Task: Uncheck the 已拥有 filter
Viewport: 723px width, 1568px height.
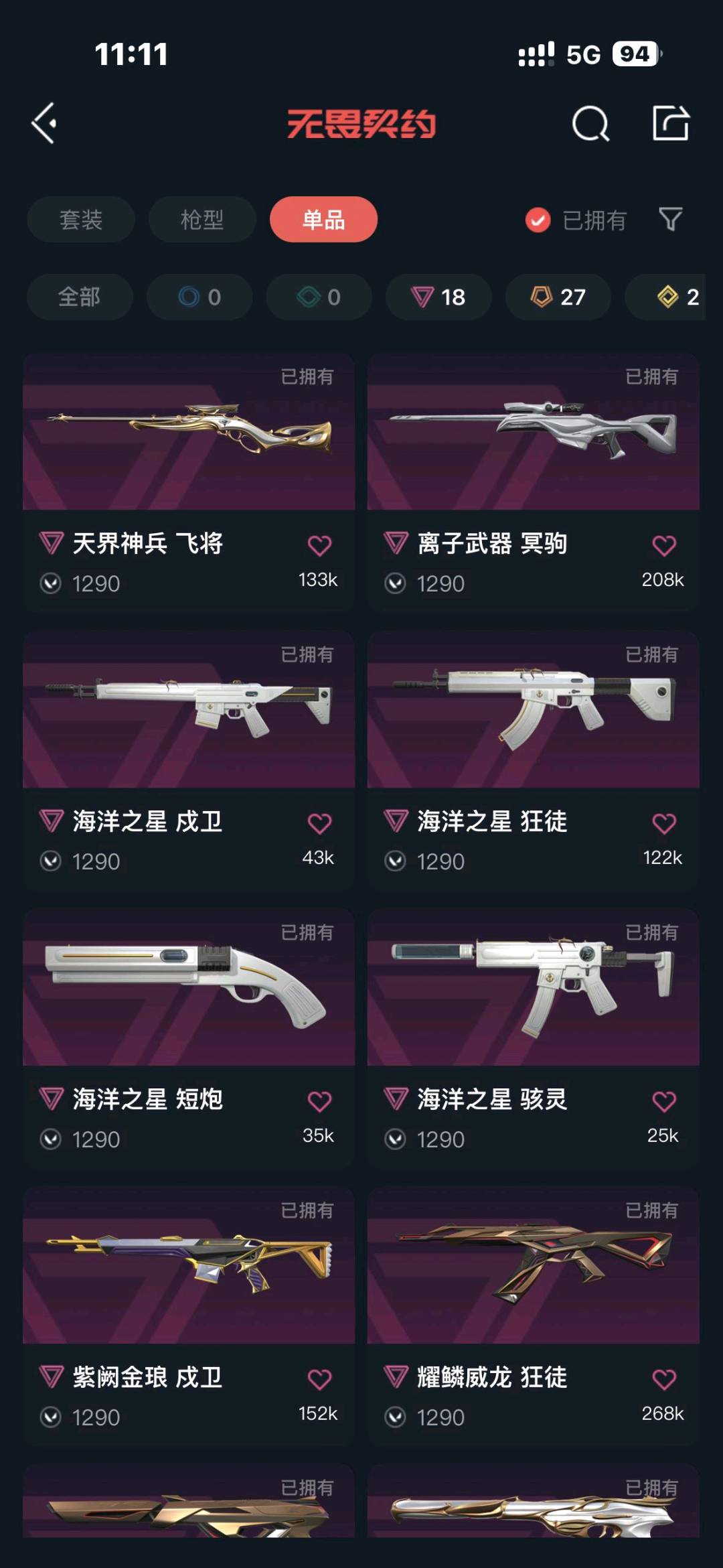Action: pyautogui.click(x=538, y=220)
